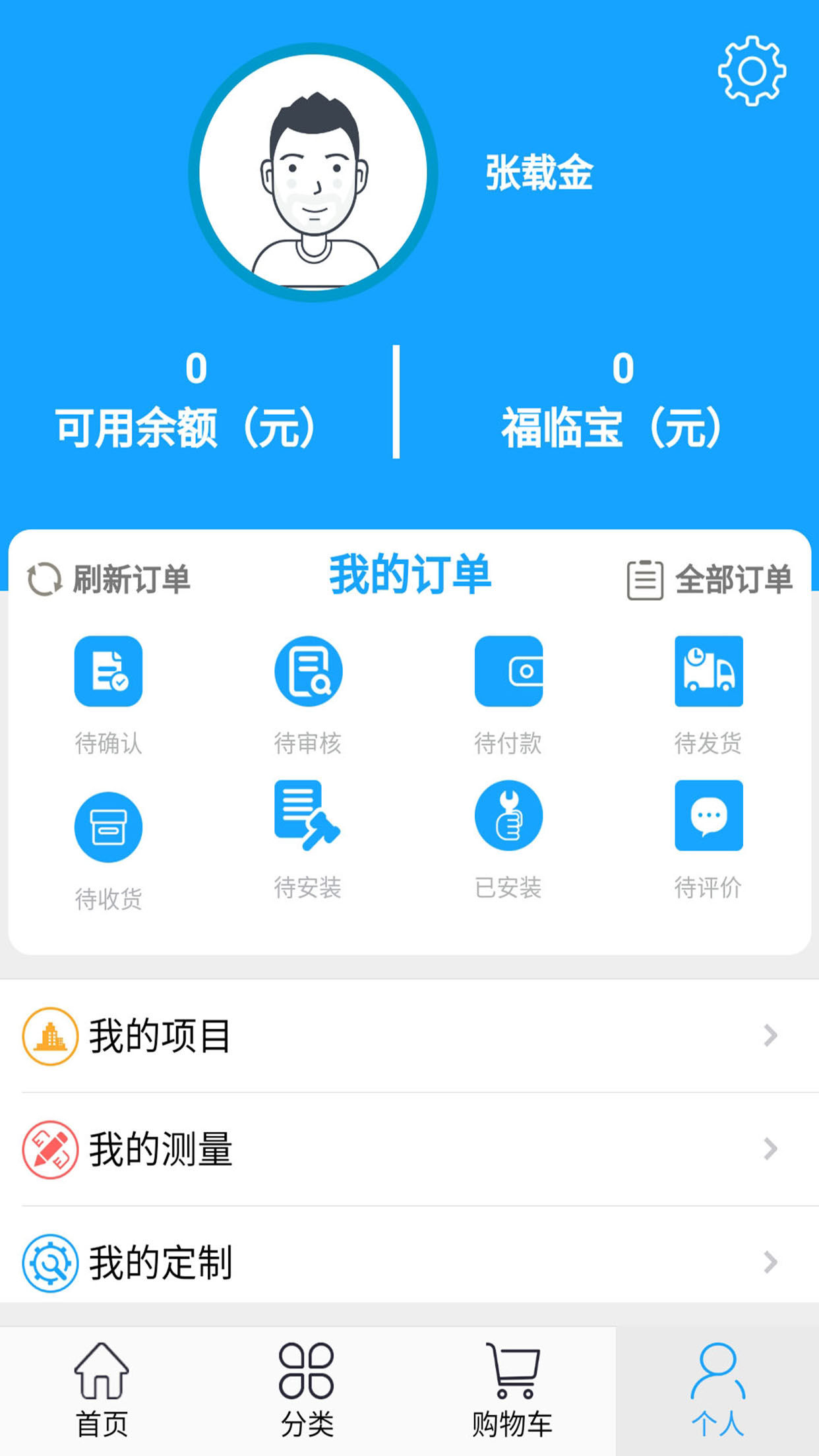Refresh orders with 刷新订单
819x1456 pixels.
click(x=109, y=579)
